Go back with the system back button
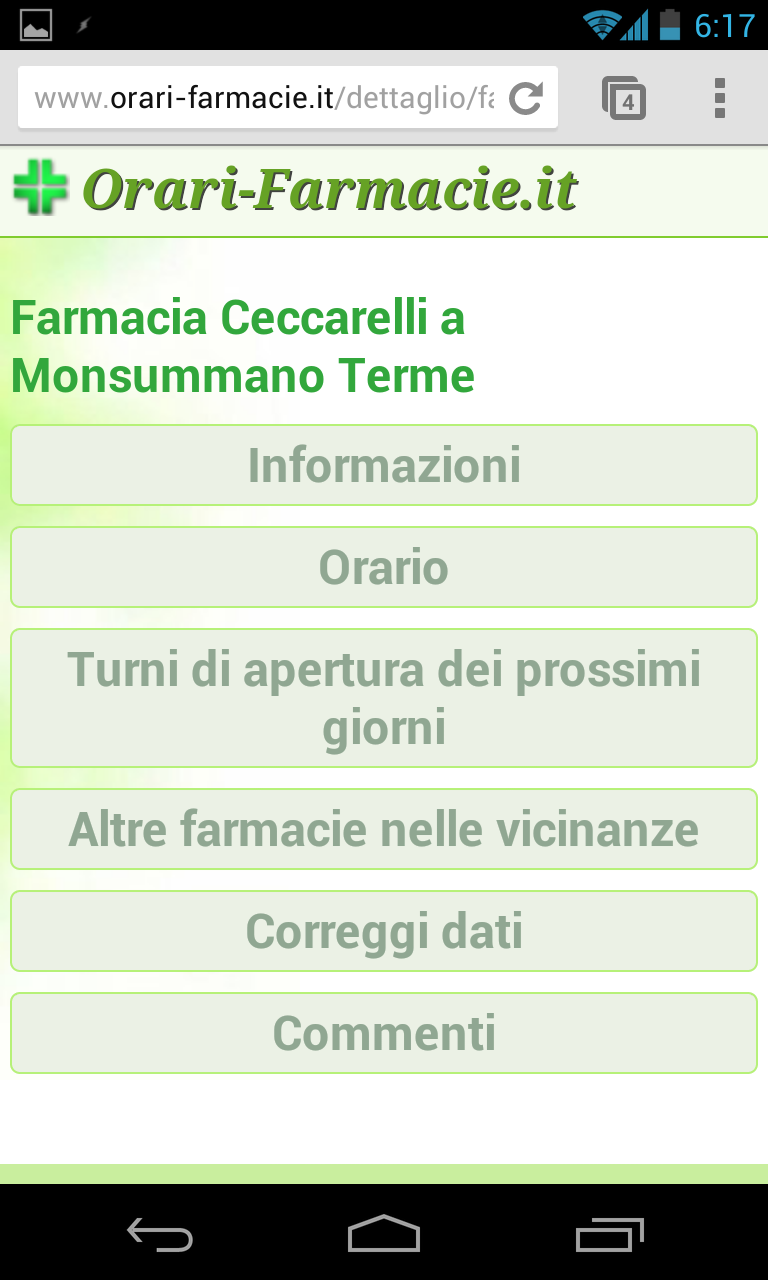Viewport: 768px width, 1280px height. [160, 1234]
